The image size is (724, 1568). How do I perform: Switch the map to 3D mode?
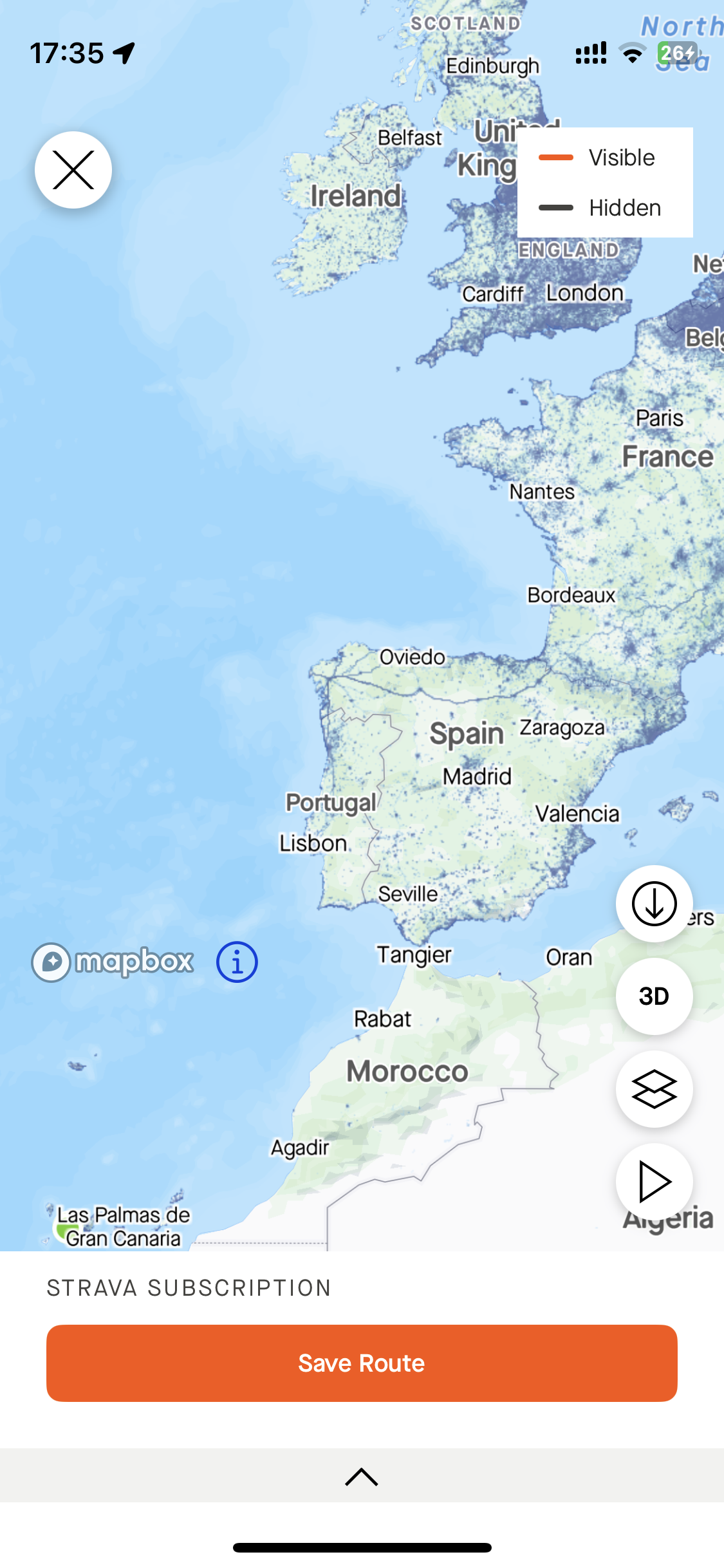[x=654, y=996]
